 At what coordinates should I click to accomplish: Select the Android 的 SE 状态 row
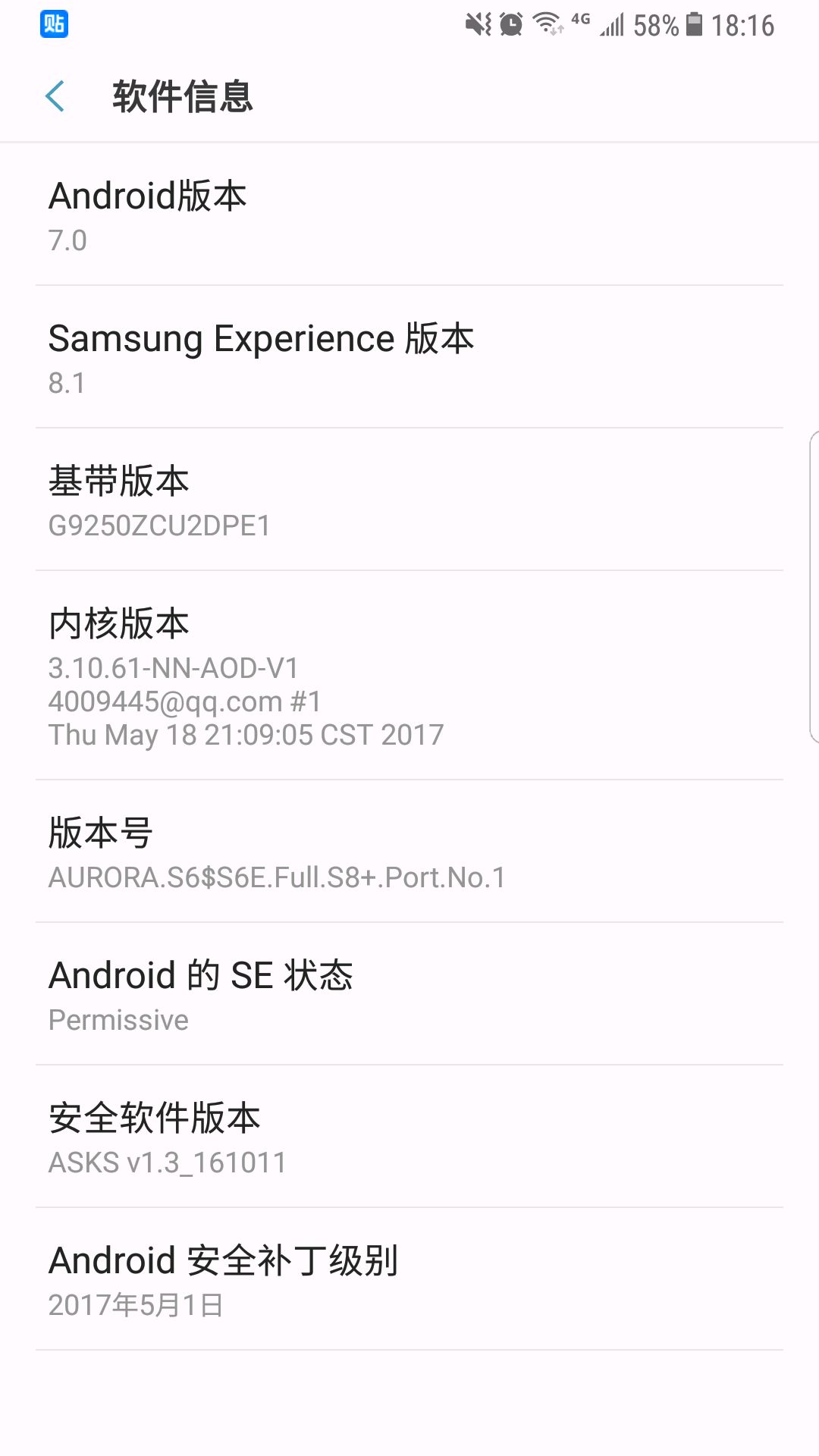[x=409, y=994]
